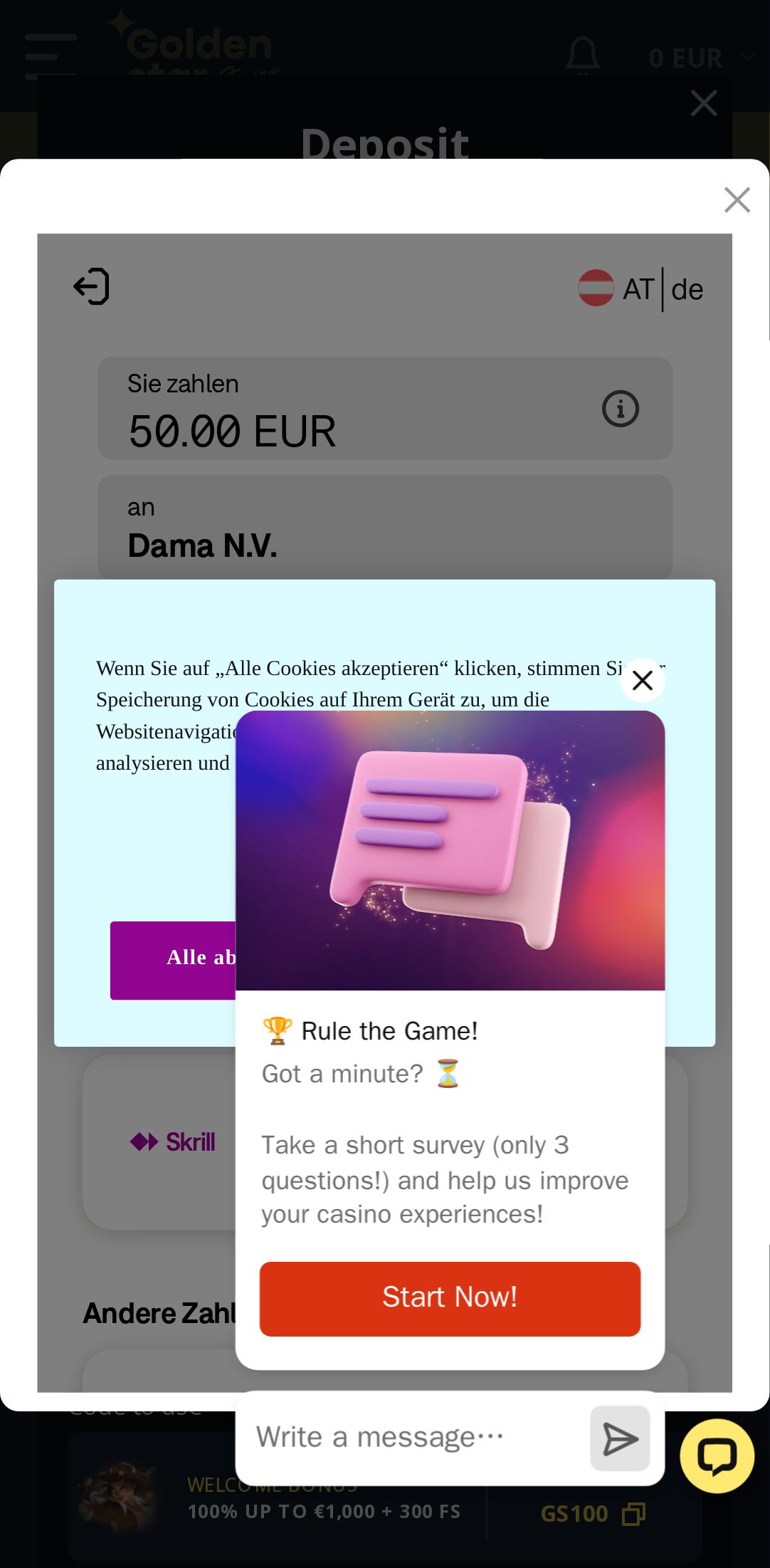Image resolution: width=770 pixels, height=1568 pixels.
Task: Copy the GS100 bonus code
Action: pos(633,1514)
